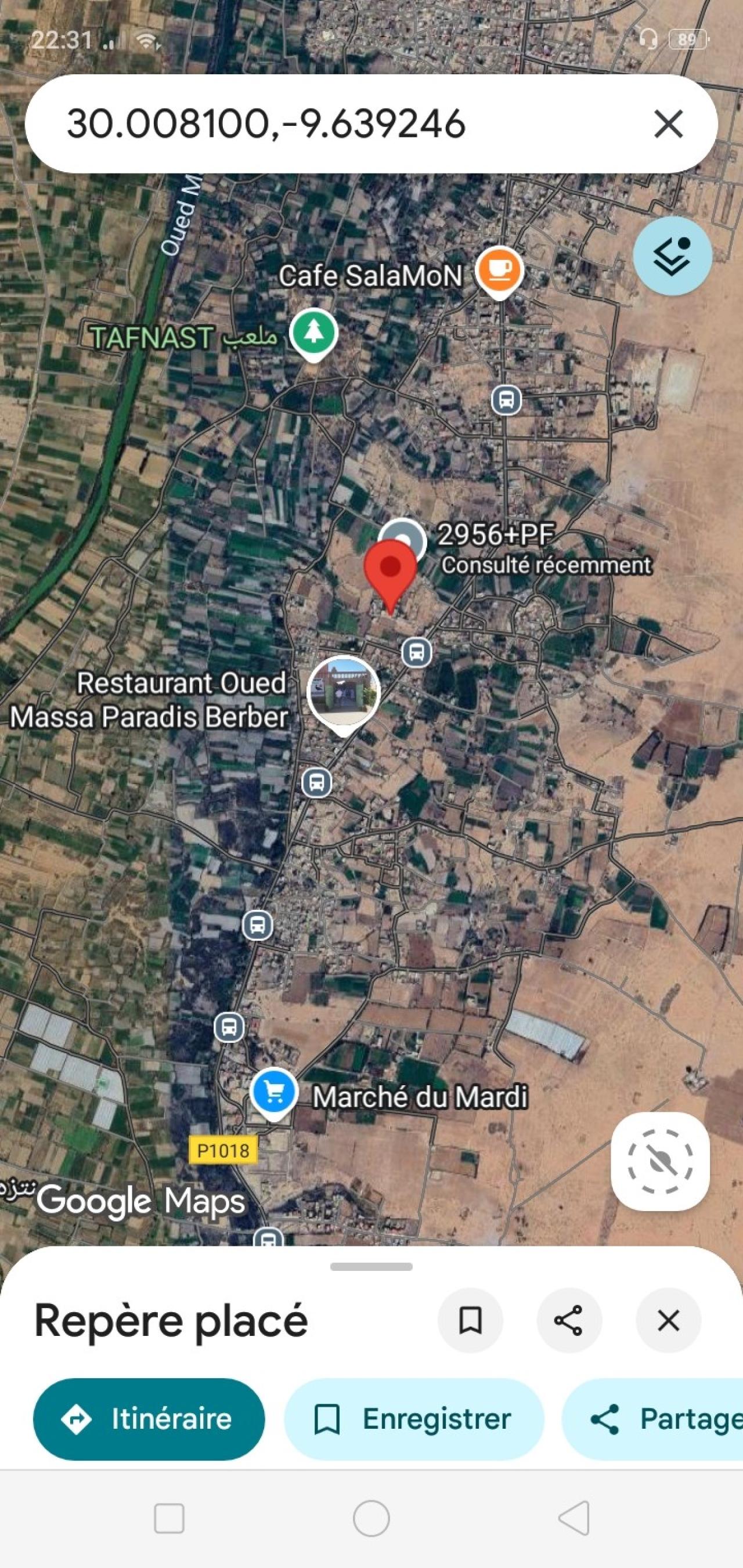The width and height of the screenshot is (743, 1568).
Task: Go to the home screen
Action: (371, 1518)
